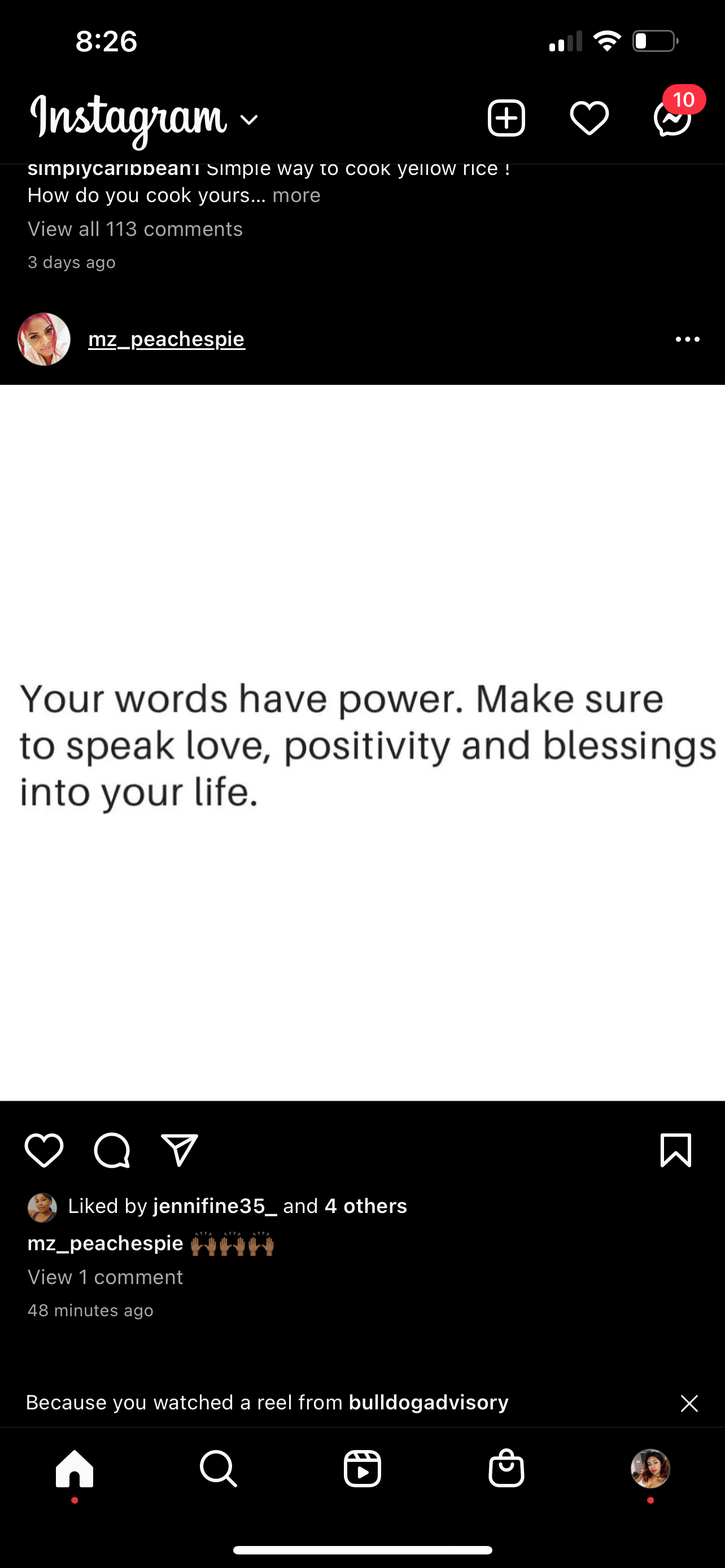Bookmark mz_peachespie's post

[x=676, y=1150]
